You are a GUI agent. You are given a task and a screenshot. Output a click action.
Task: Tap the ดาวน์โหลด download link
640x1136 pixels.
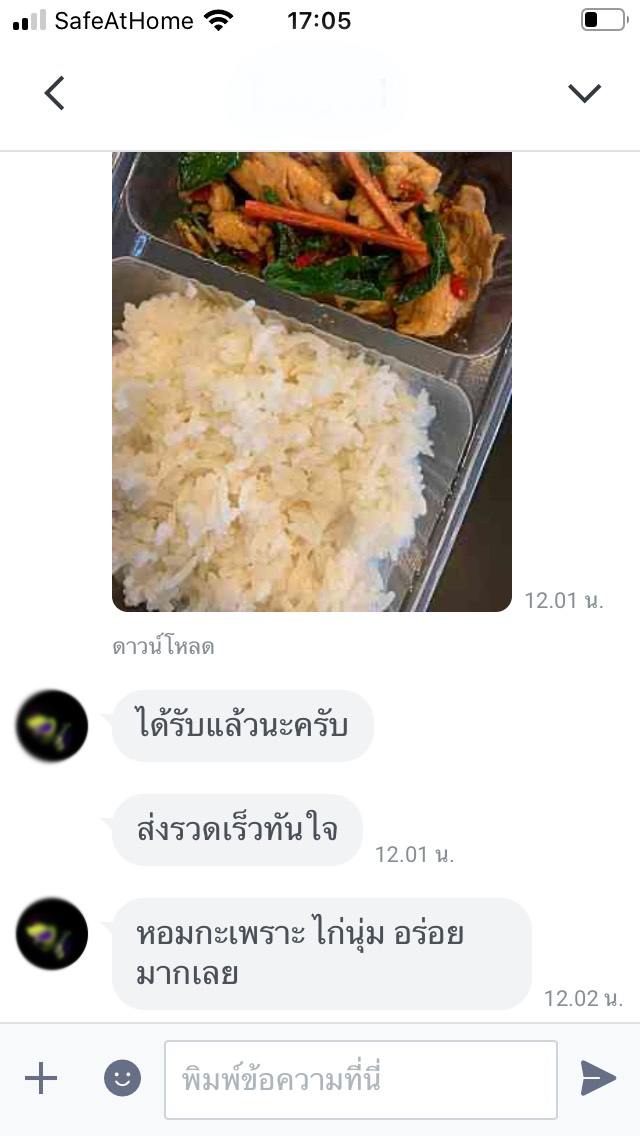coord(163,647)
